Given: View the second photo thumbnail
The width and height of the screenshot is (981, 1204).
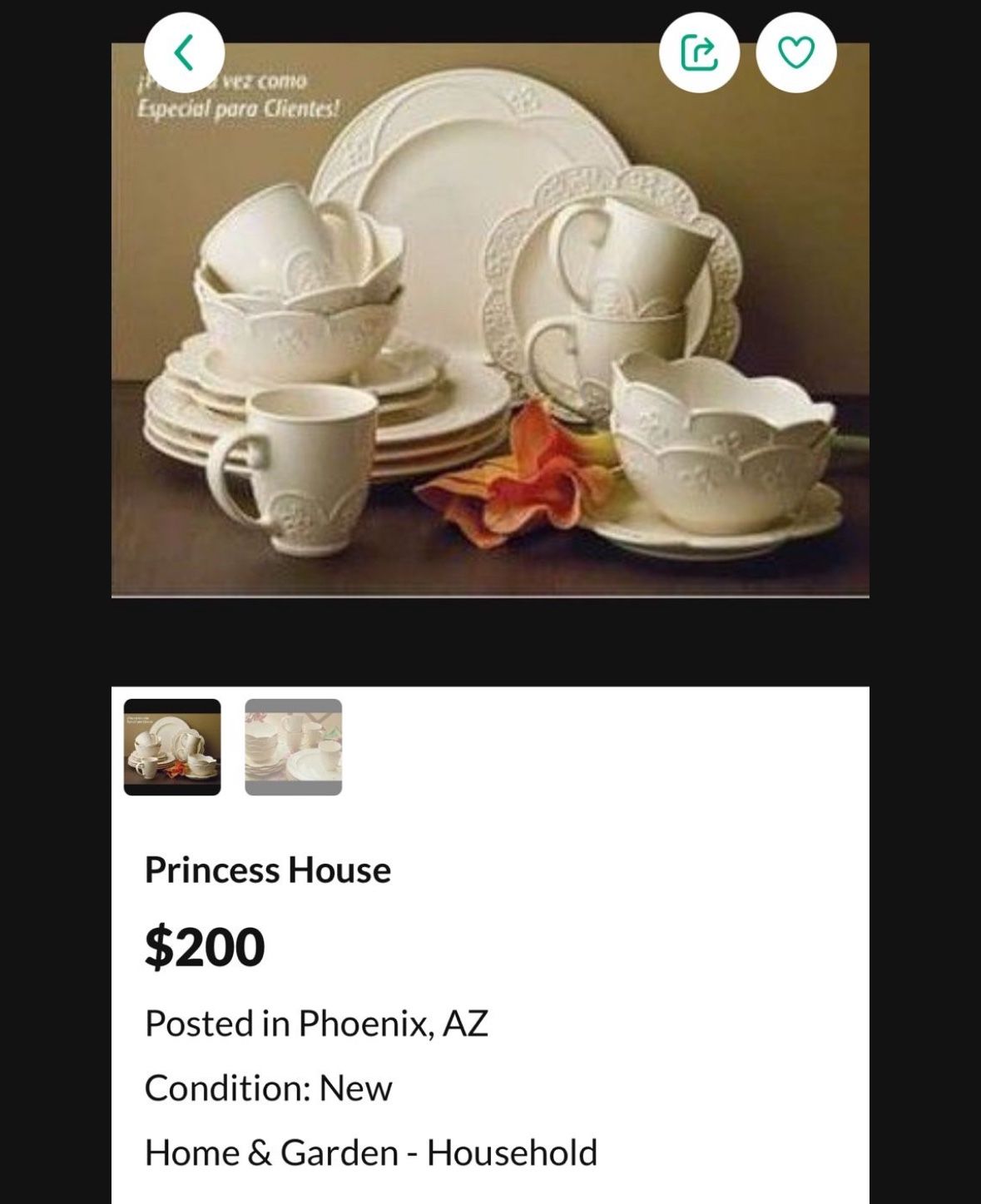Looking at the screenshot, I should click(x=293, y=746).
